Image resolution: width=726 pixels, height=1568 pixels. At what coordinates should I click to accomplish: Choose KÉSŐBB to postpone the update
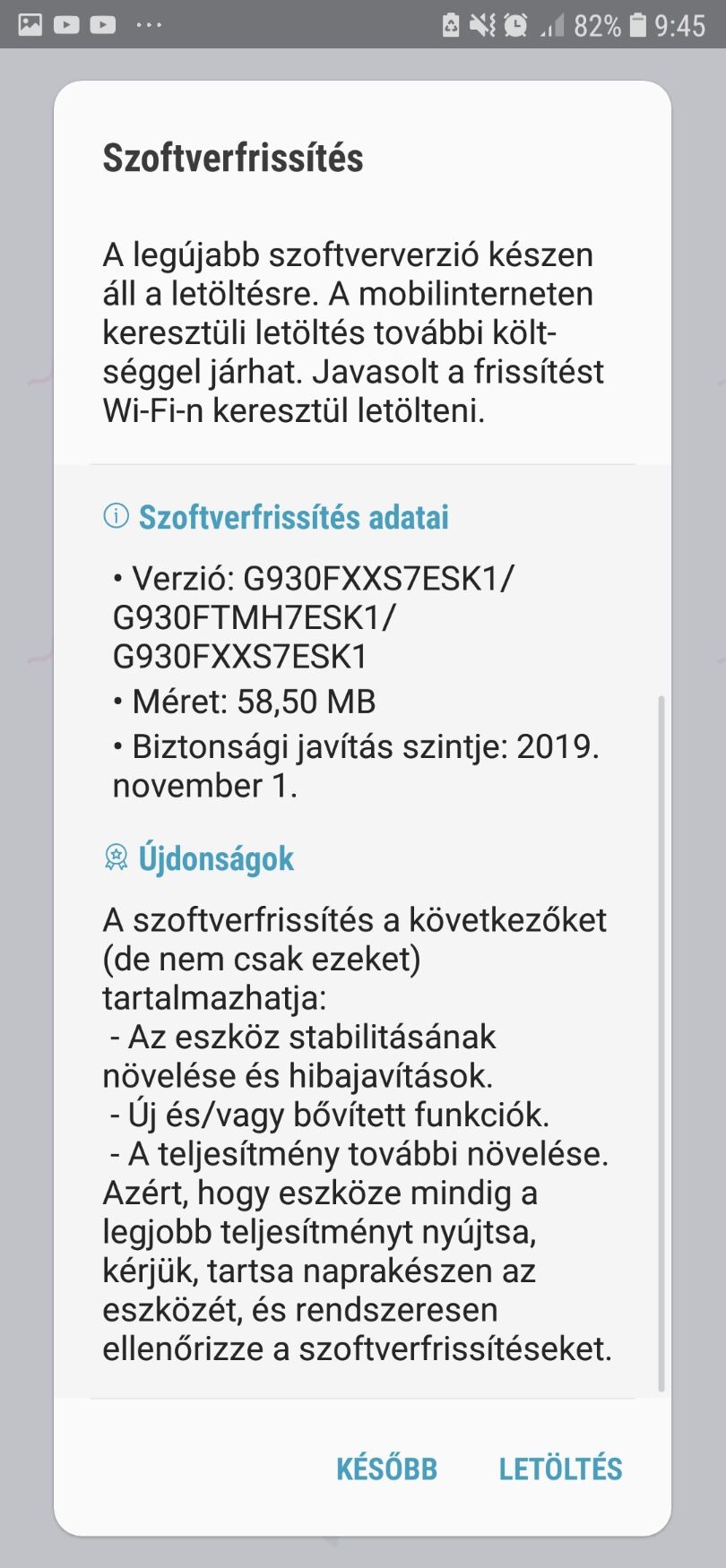[386, 1469]
